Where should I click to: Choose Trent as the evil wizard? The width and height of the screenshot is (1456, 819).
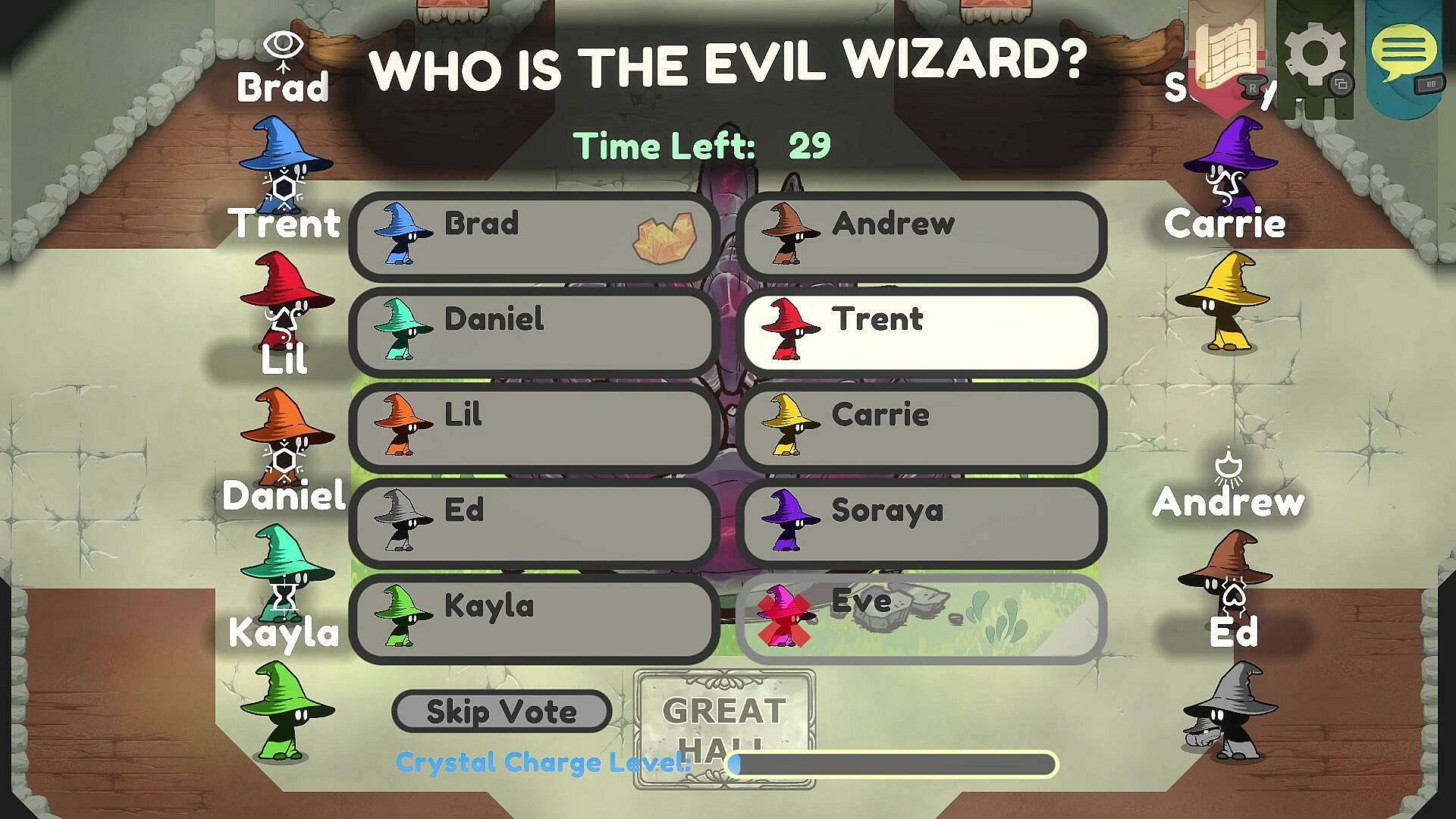coord(921,331)
